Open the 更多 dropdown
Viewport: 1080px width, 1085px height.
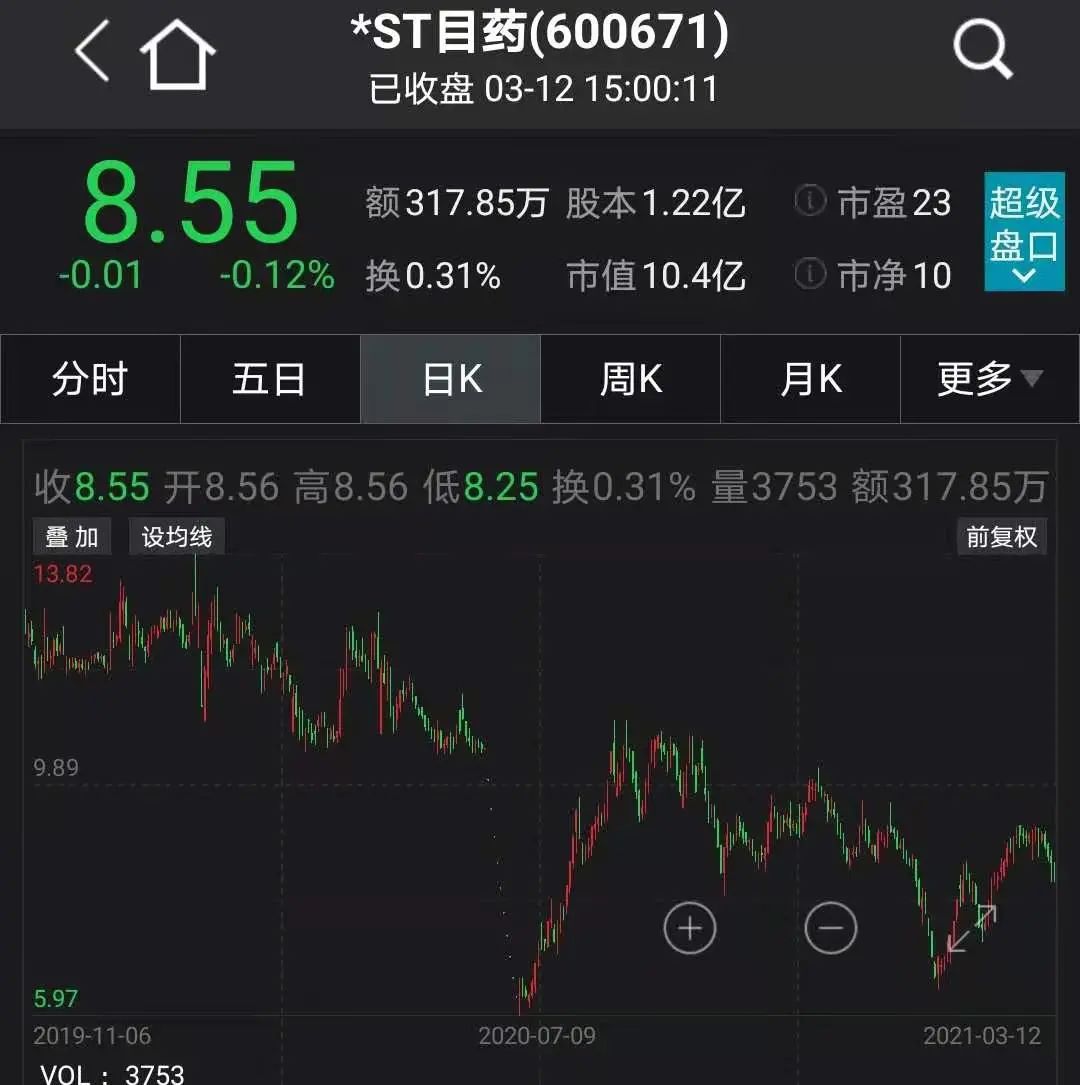[990, 380]
